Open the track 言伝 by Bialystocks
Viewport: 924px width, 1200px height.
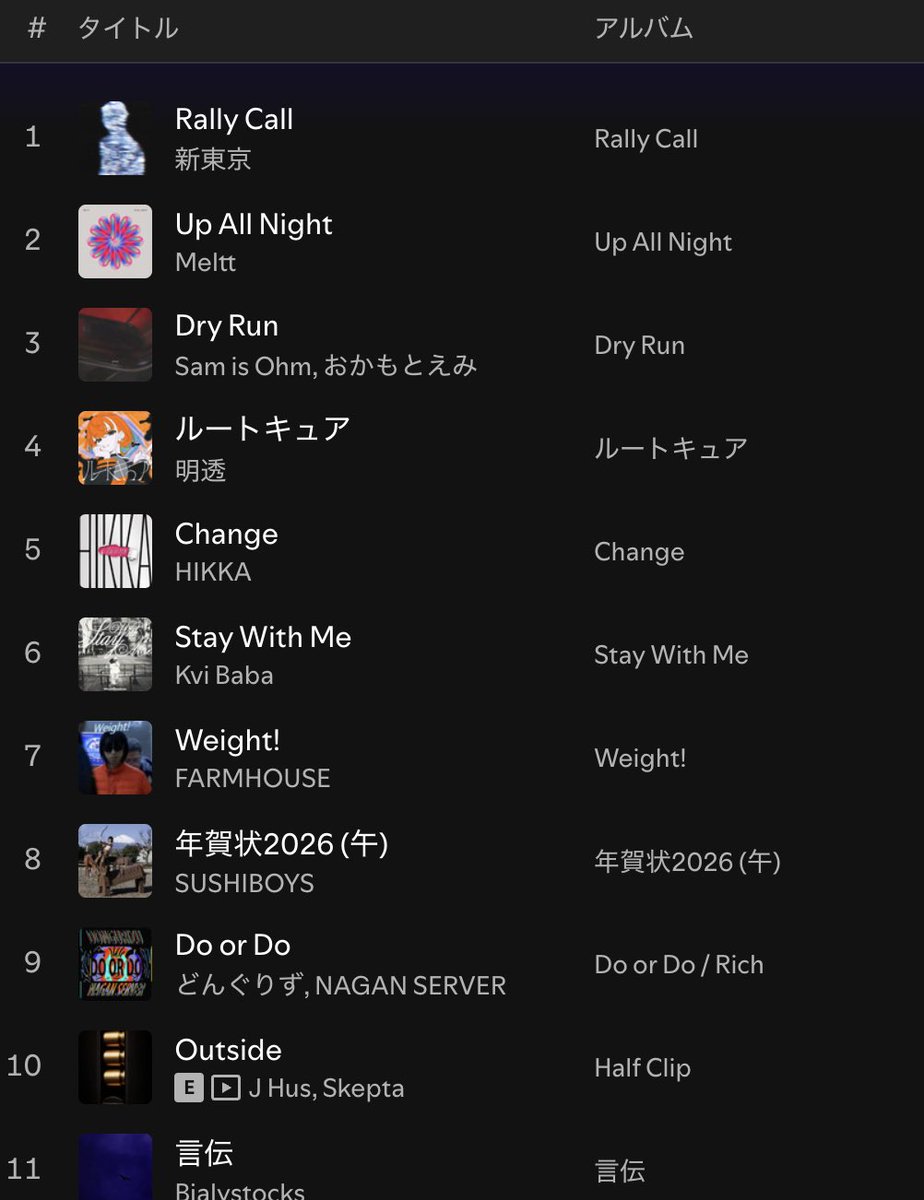click(x=204, y=1153)
